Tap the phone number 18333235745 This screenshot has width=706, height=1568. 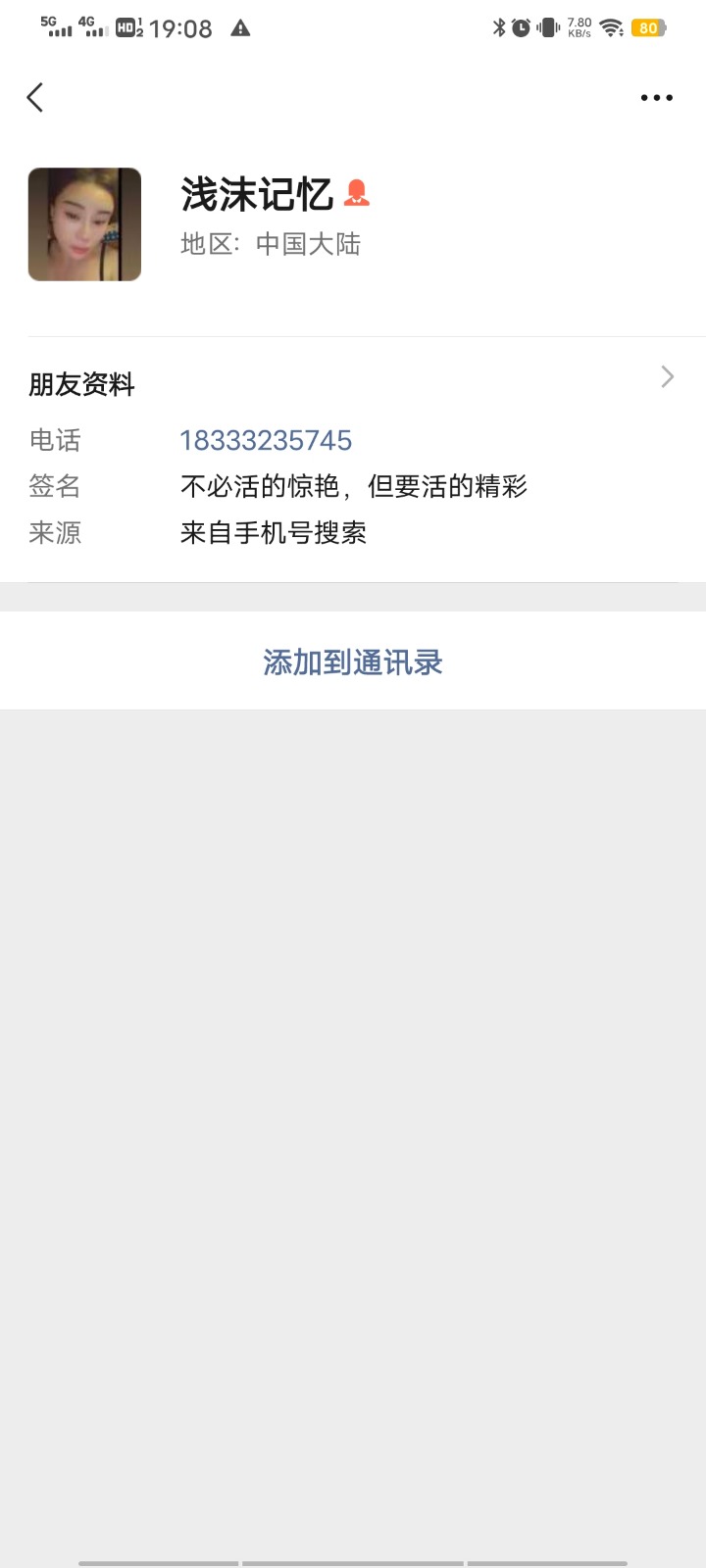tap(266, 440)
